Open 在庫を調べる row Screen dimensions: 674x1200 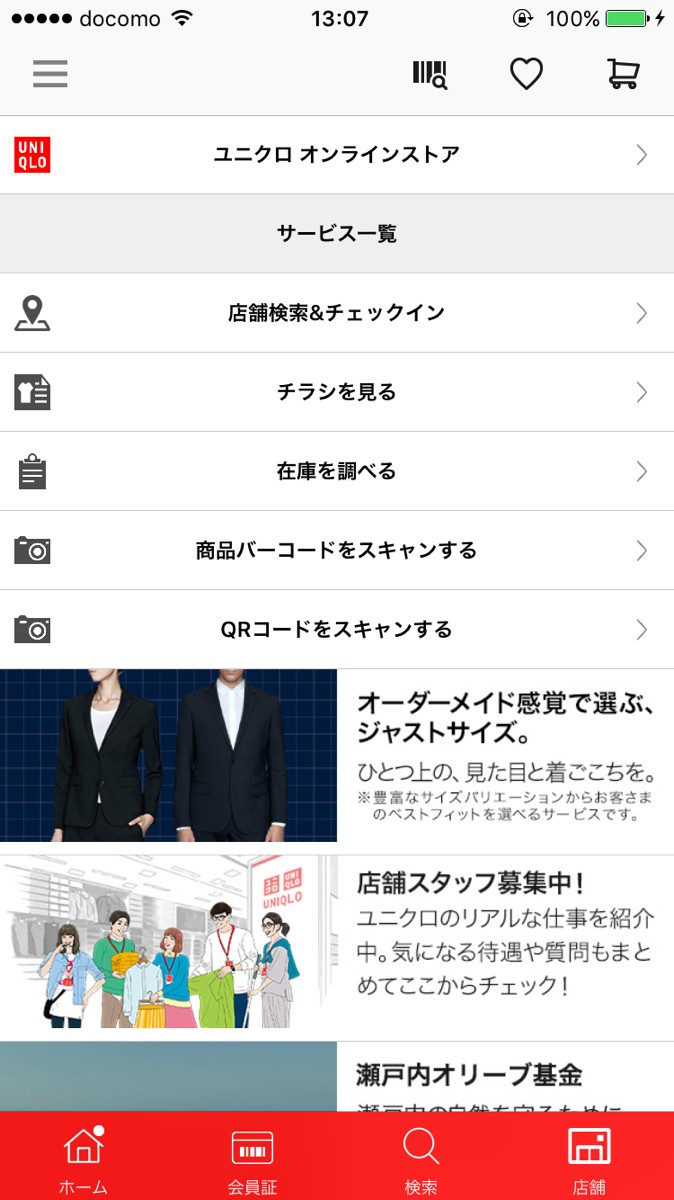click(337, 471)
